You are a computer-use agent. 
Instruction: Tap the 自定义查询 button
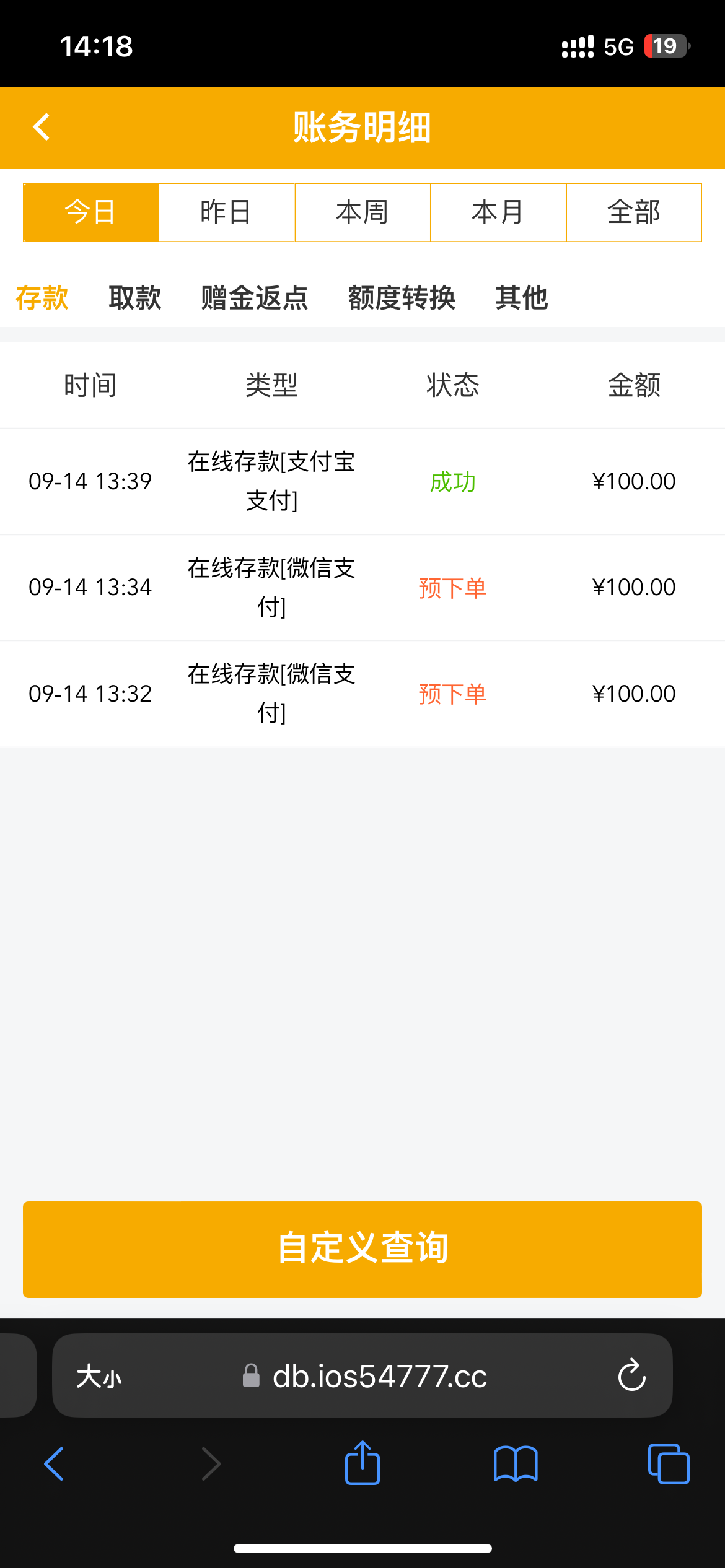coord(362,1249)
